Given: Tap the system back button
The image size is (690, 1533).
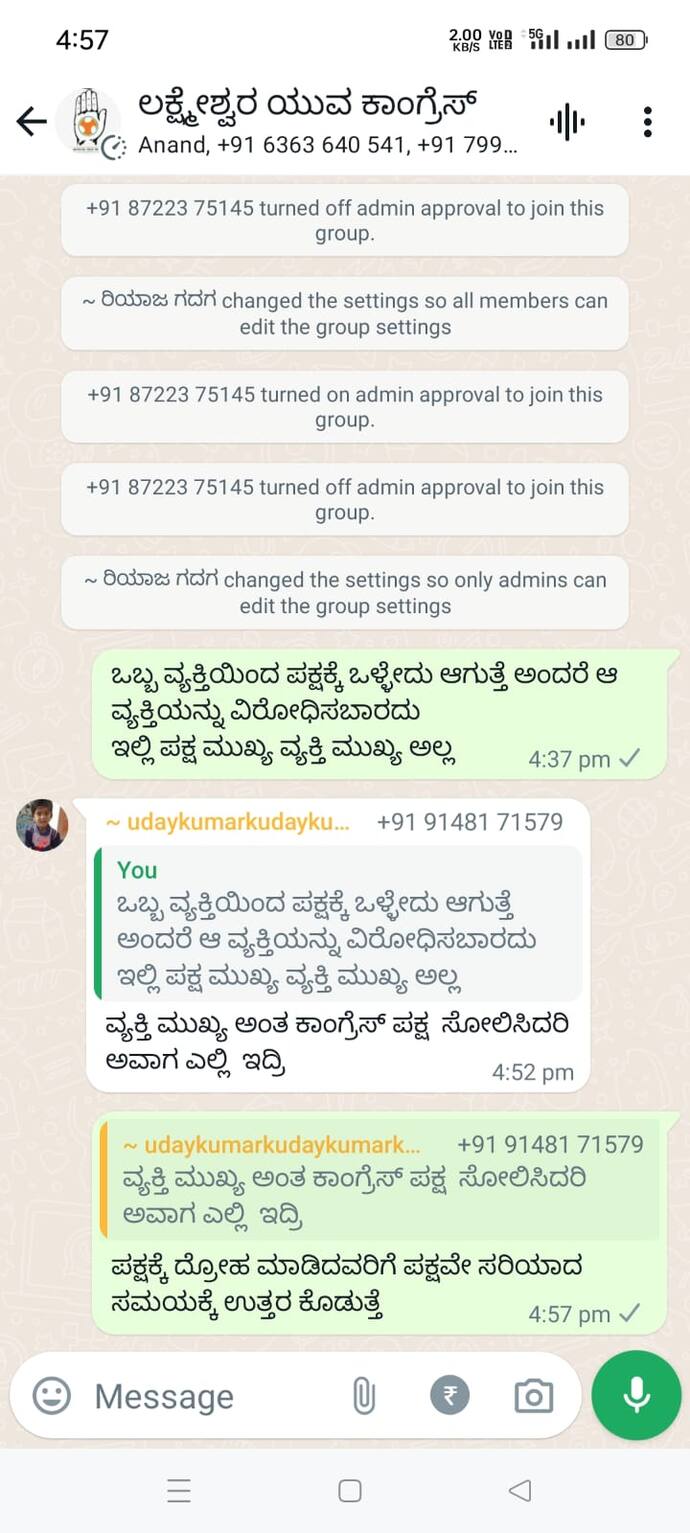Looking at the screenshot, I should coord(519,1491).
